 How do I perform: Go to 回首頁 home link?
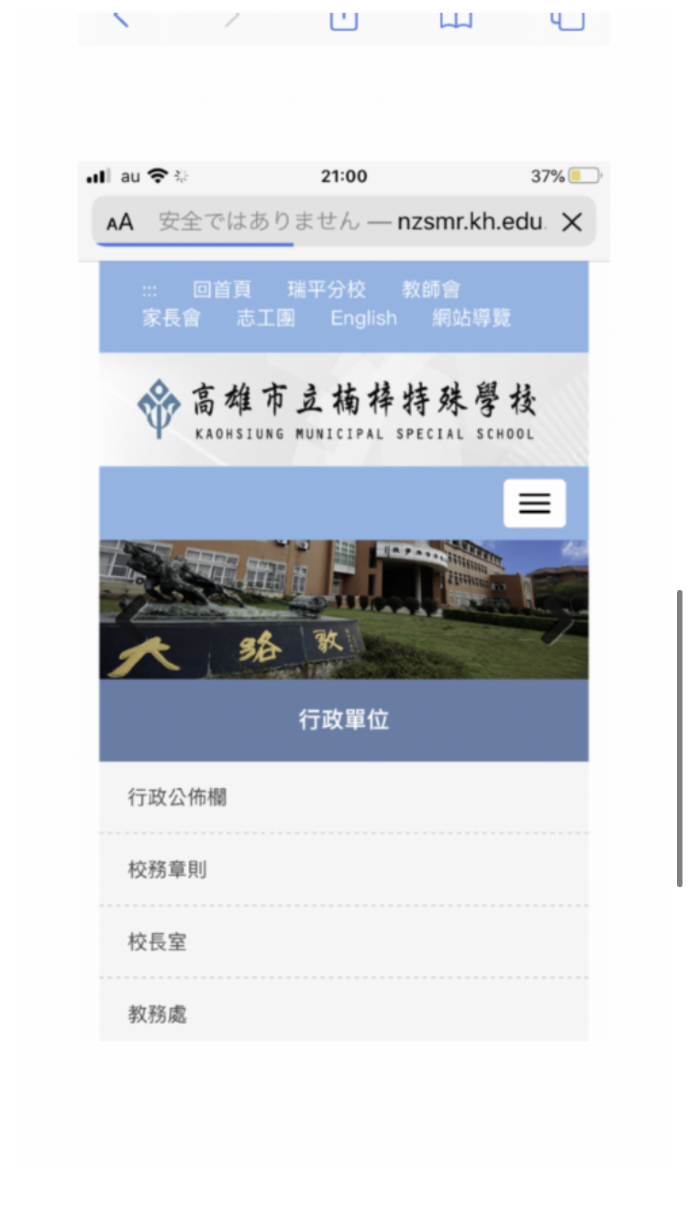[x=222, y=290]
